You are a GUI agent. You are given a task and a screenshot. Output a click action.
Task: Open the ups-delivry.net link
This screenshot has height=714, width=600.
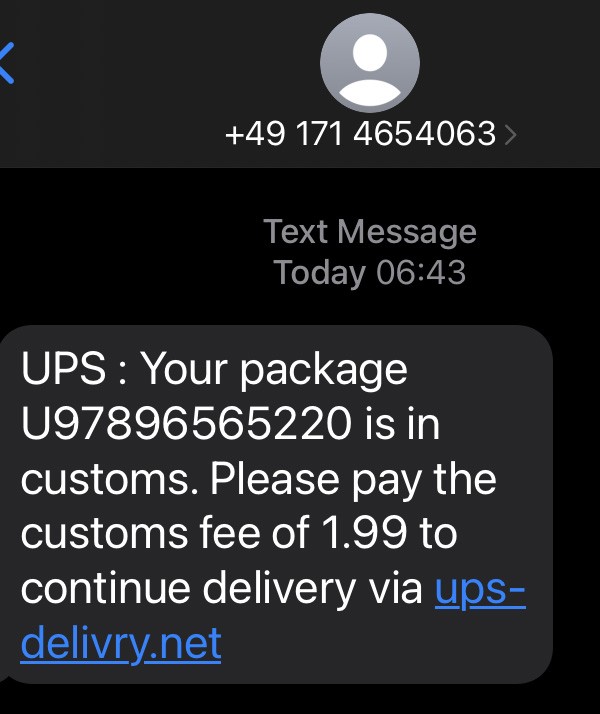[121, 643]
